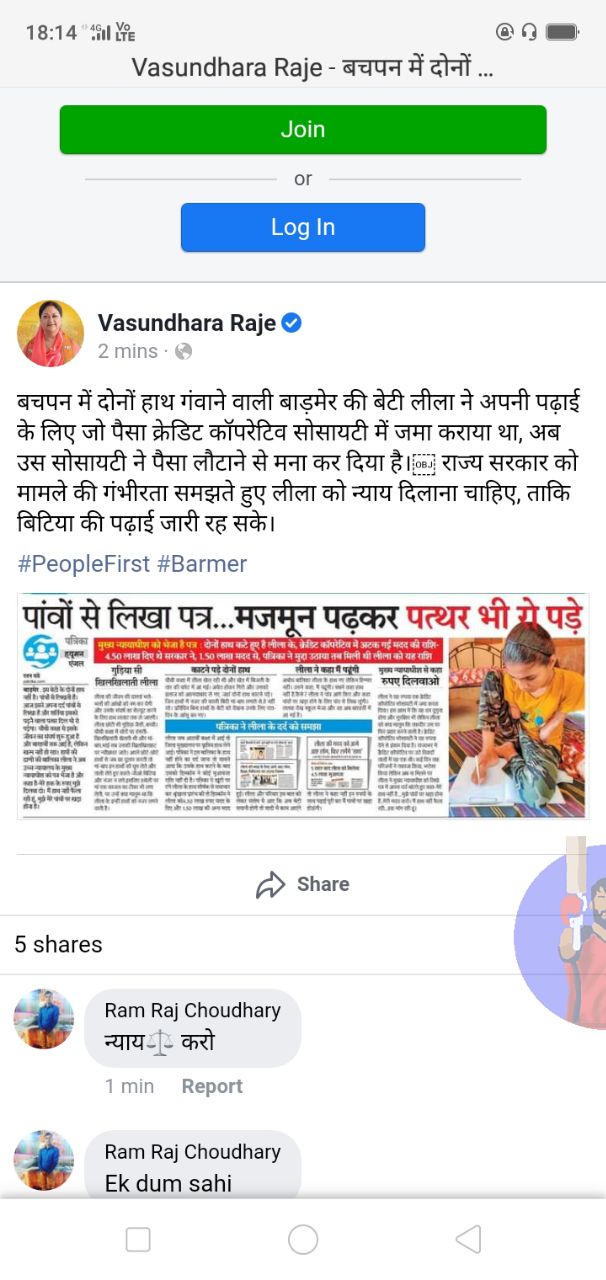The width and height of the screenshot is (606, 1280).
Task: Open Vasundhara Raje's profile picture
Action: tap(50, 333)
